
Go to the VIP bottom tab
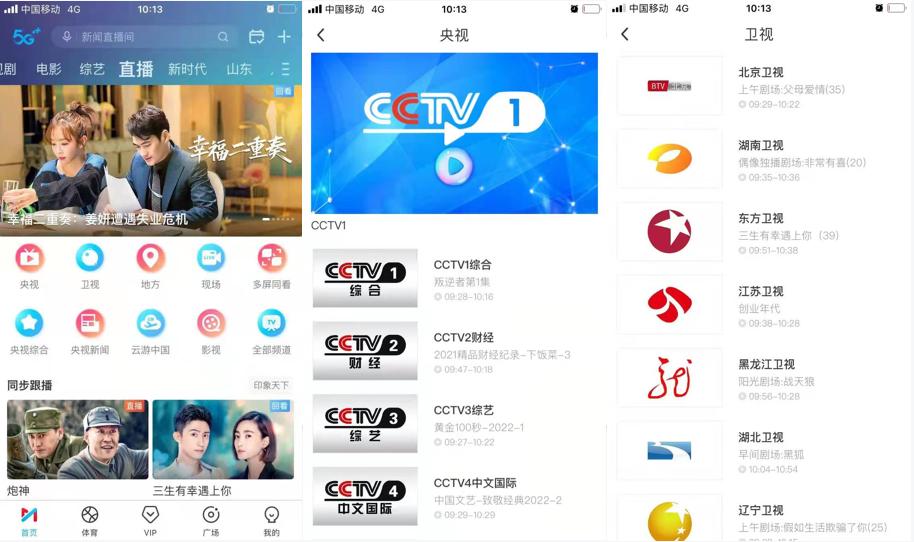coord(150,518)
